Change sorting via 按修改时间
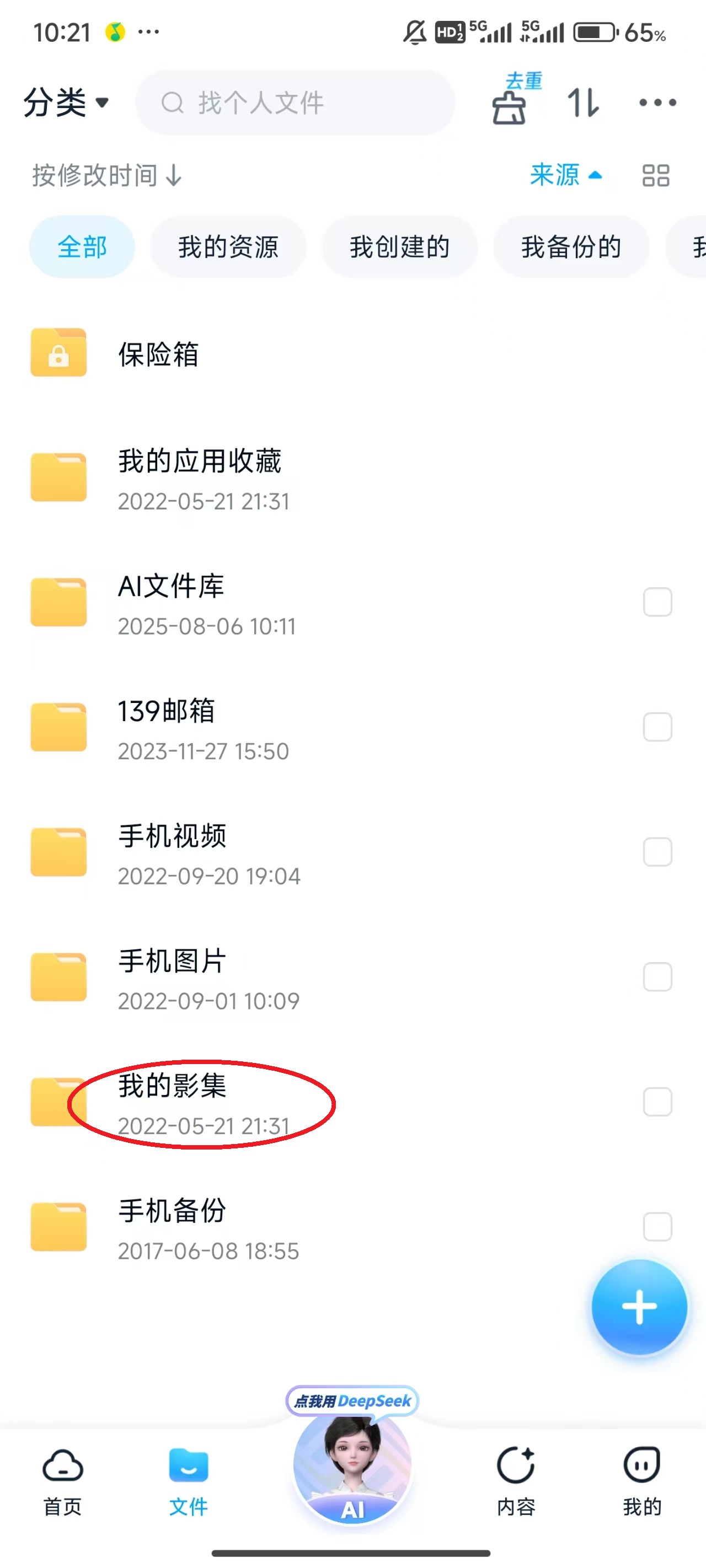The height and width of the screenshot is (1568, 706). (x=106, y=175)
